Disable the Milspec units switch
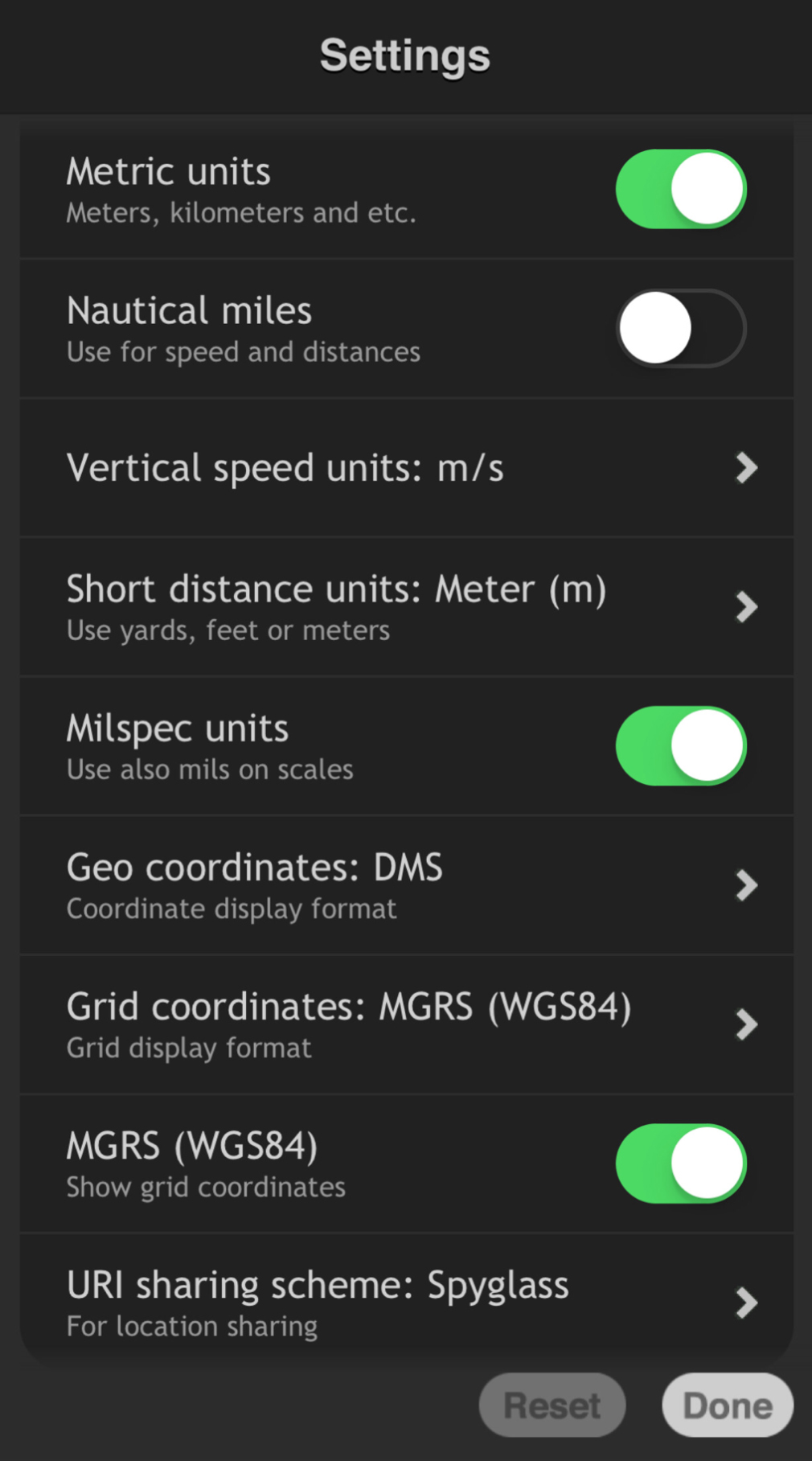812x1461 pixels. pos(681,746)
